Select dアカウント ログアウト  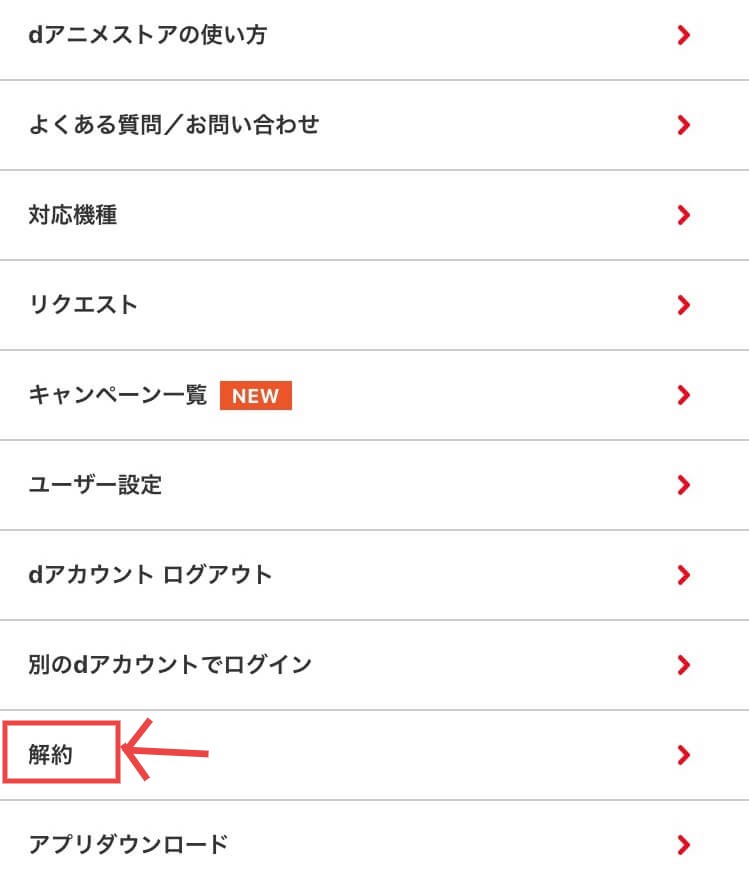tap(151, 575)
